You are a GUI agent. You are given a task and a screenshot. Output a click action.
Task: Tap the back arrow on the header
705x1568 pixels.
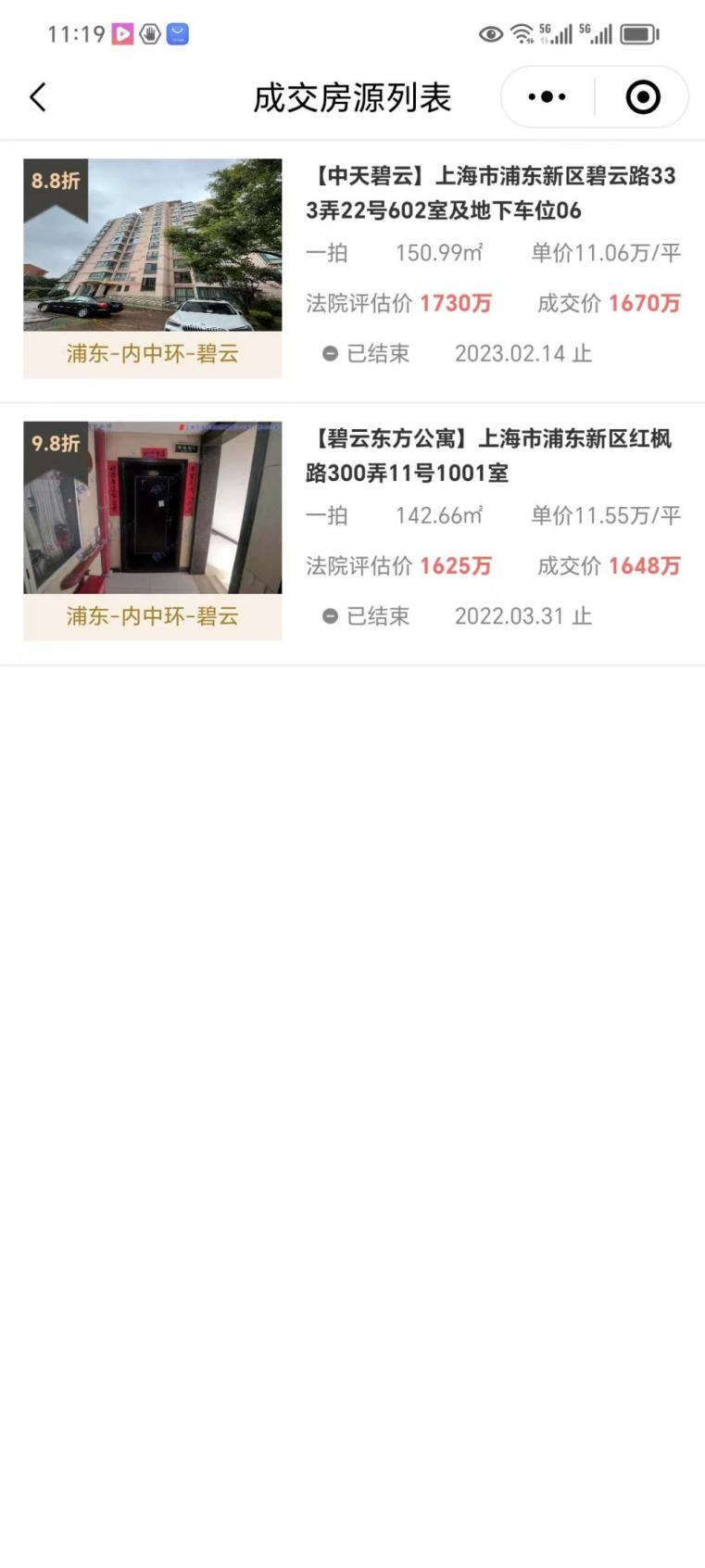[37, 95]
